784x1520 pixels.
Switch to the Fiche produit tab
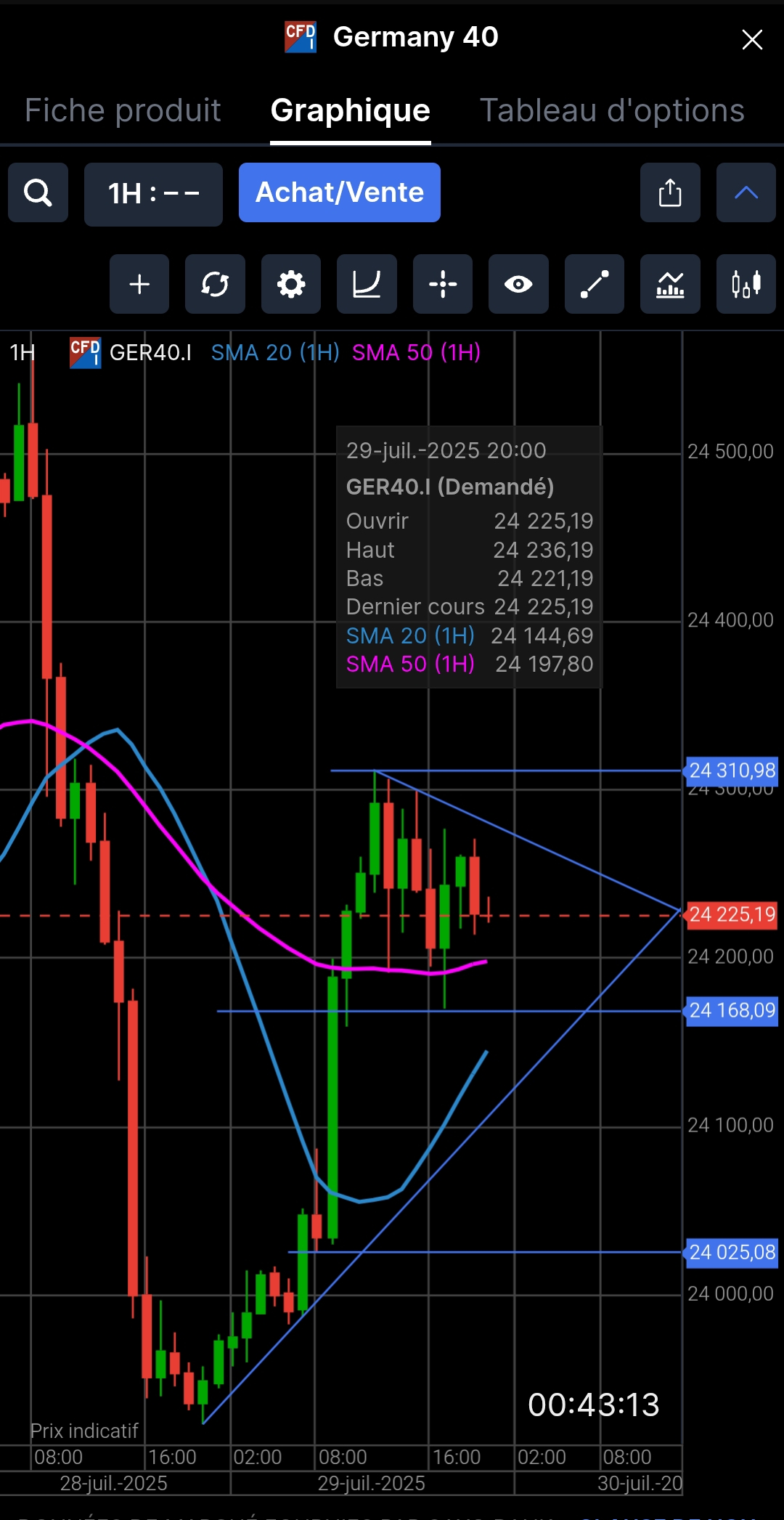[123, 111]
